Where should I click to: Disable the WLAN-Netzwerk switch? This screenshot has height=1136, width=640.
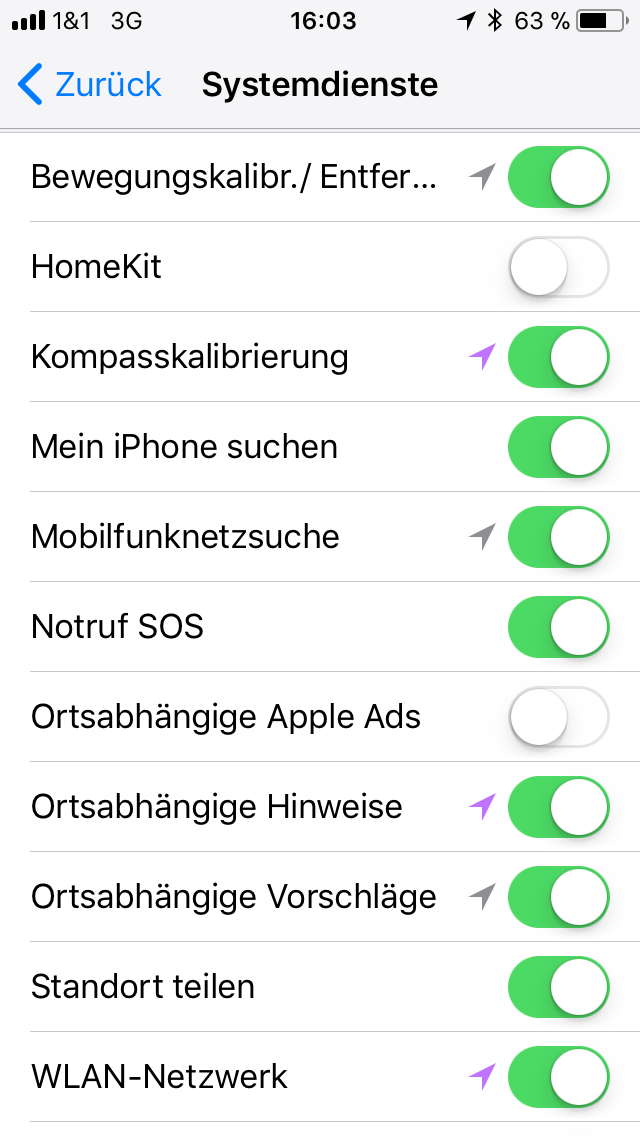(558, 1078)
